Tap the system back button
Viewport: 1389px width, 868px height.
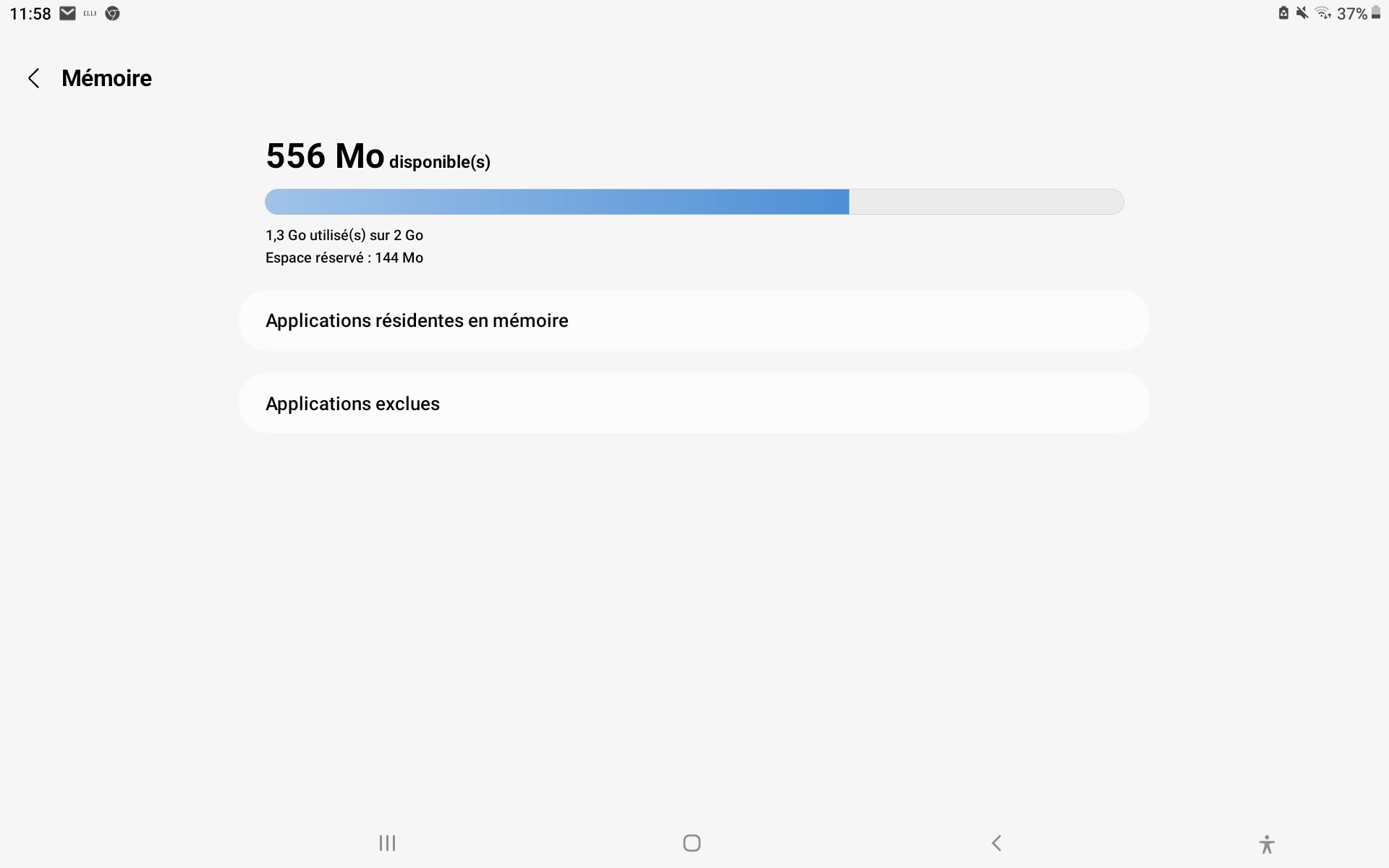(996, 843)
